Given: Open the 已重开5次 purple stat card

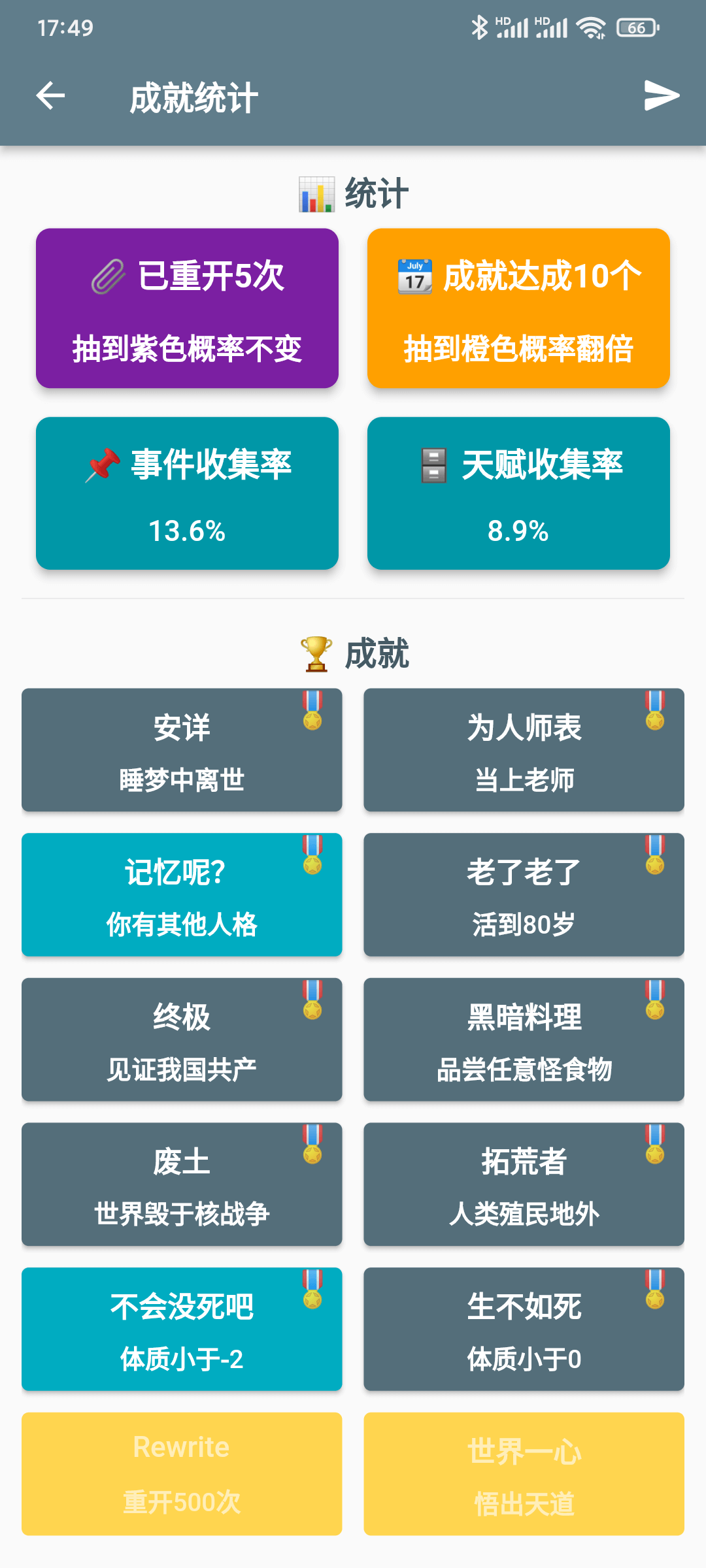Looking at the screenshot, I should (187, 308).
